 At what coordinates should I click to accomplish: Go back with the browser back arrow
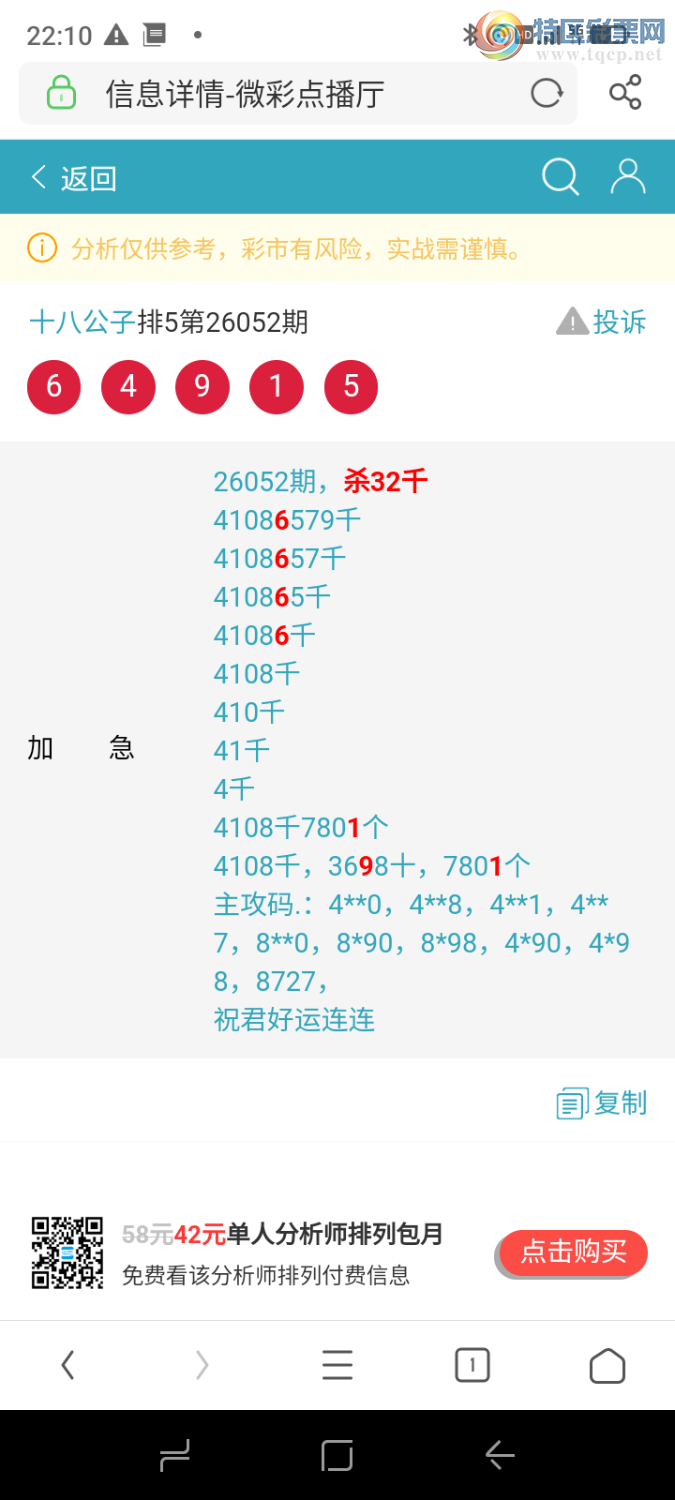pyautogui.click(x=67, y=1365)
